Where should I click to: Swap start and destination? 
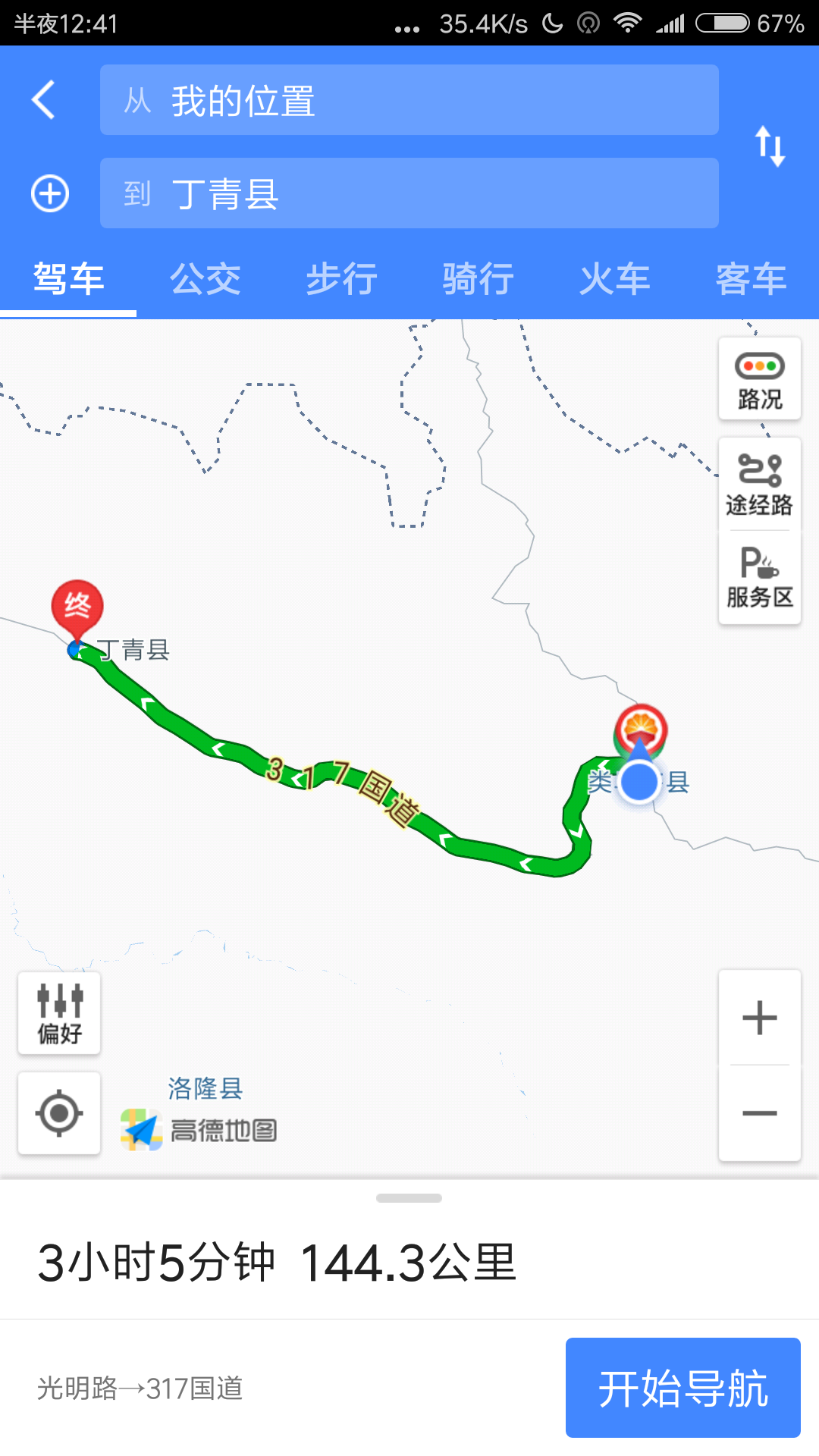[x=770, y=146]
